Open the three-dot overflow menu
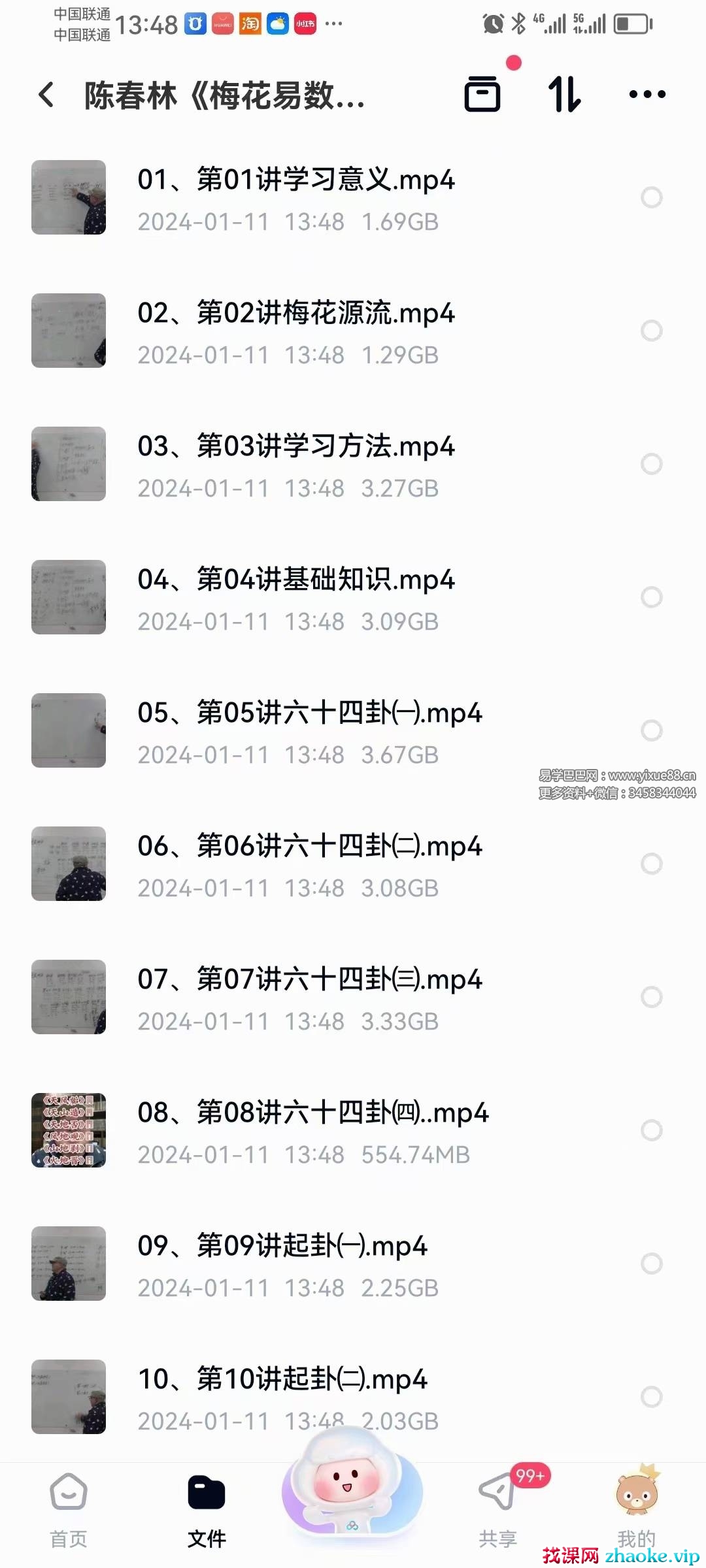 click(647, 95)
